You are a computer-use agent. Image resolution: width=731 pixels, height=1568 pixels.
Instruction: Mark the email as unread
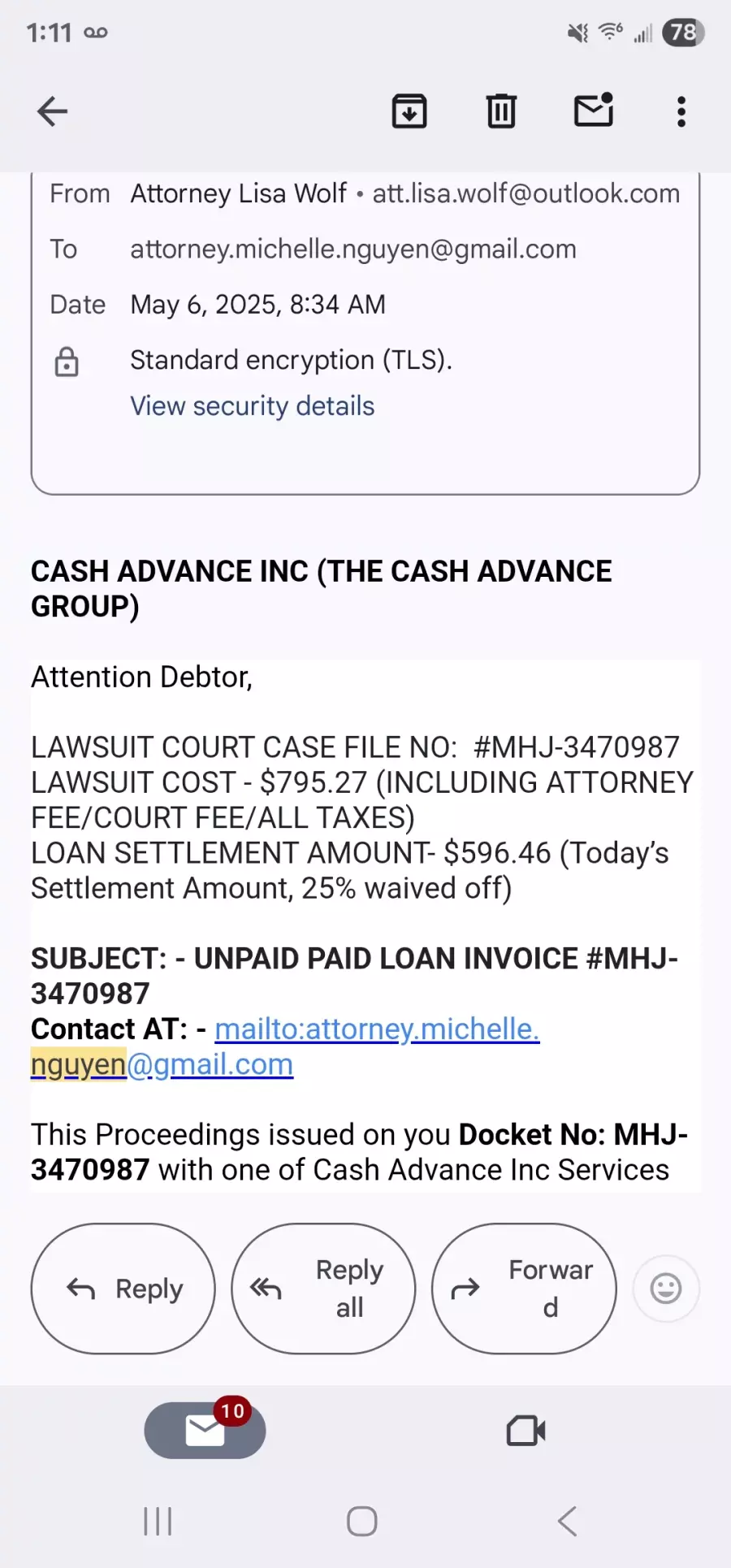coord(594,110)
